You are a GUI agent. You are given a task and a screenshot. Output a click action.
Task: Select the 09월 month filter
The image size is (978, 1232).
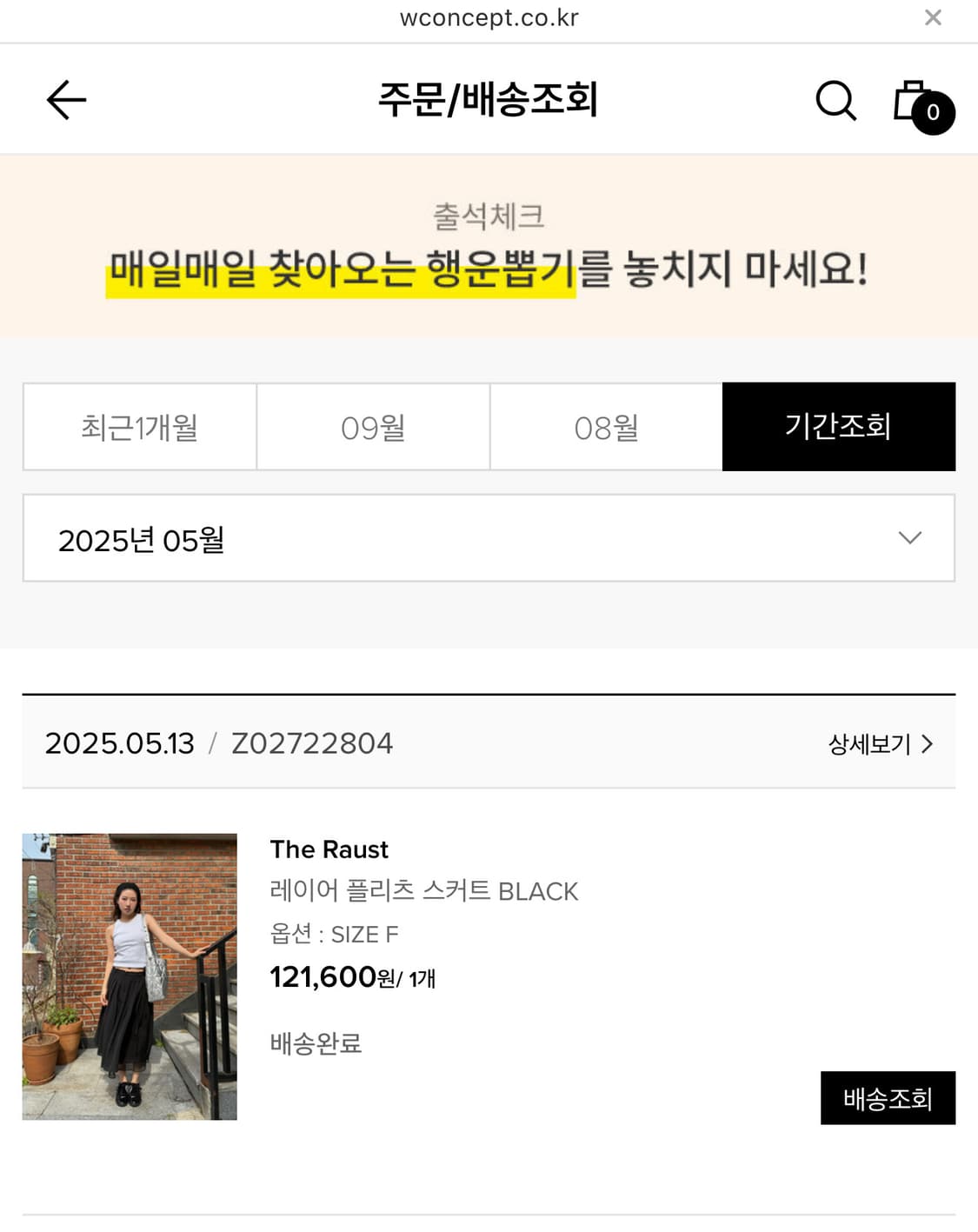(372, 426)
